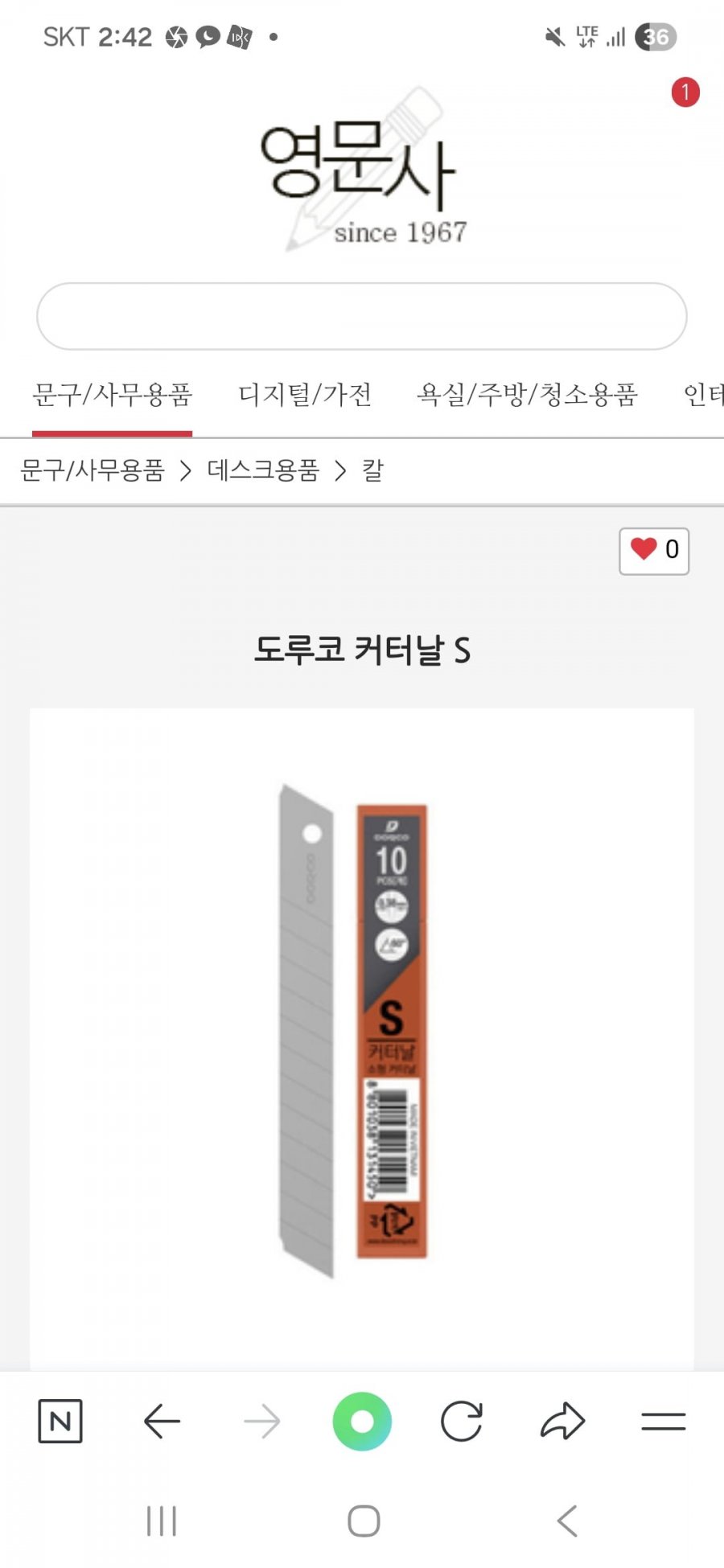Switch to the 욕실/주방/청소용품 tab
This screenshot has width=724, height=1568.
tap(527, 395)
